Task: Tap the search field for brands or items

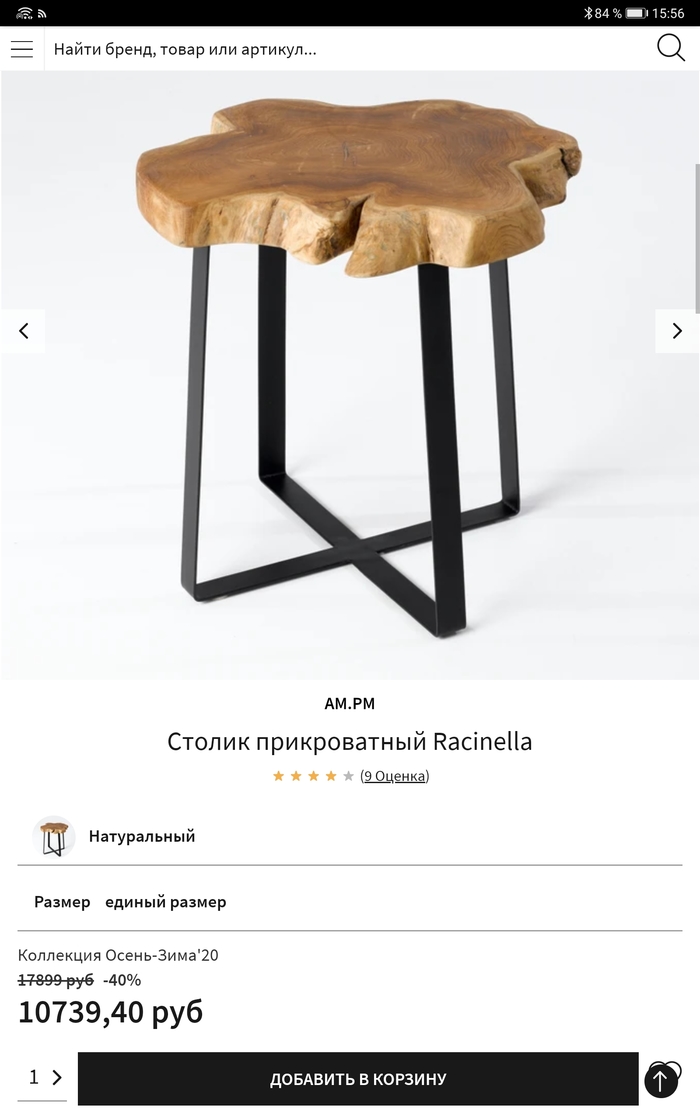Action: point(340,49)
